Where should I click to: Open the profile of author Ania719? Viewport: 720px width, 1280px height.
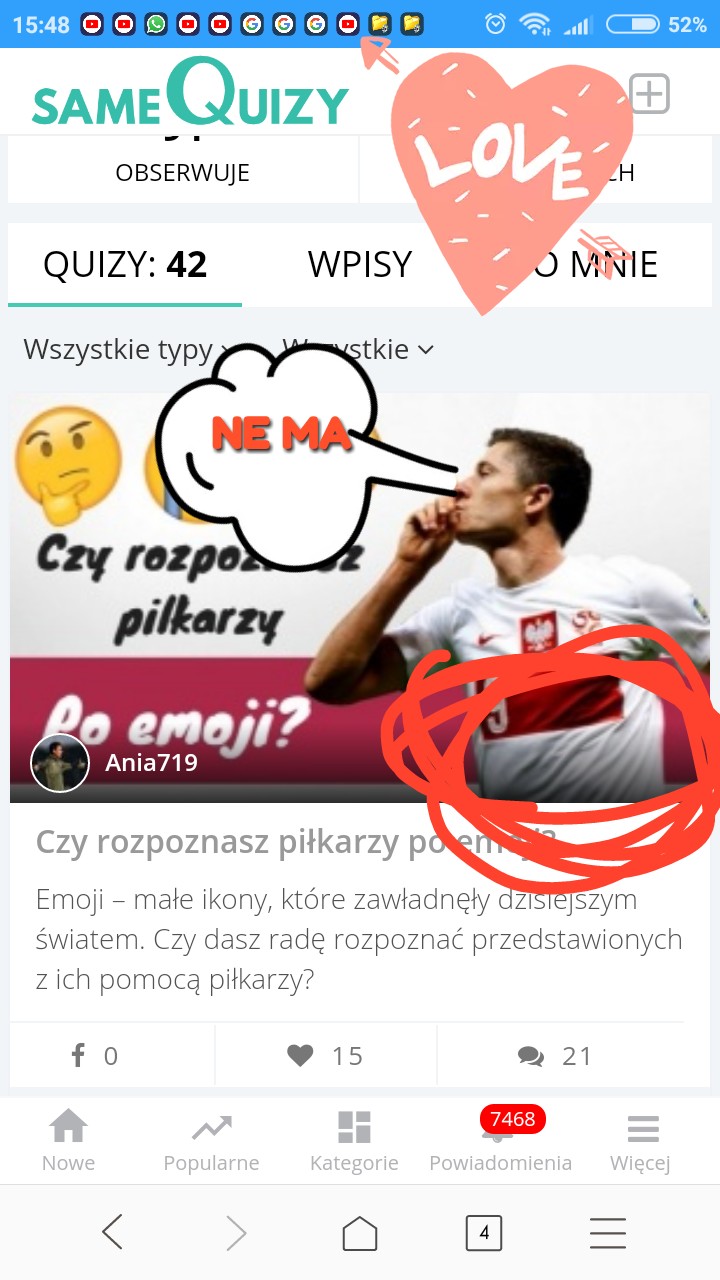[150, 763]
